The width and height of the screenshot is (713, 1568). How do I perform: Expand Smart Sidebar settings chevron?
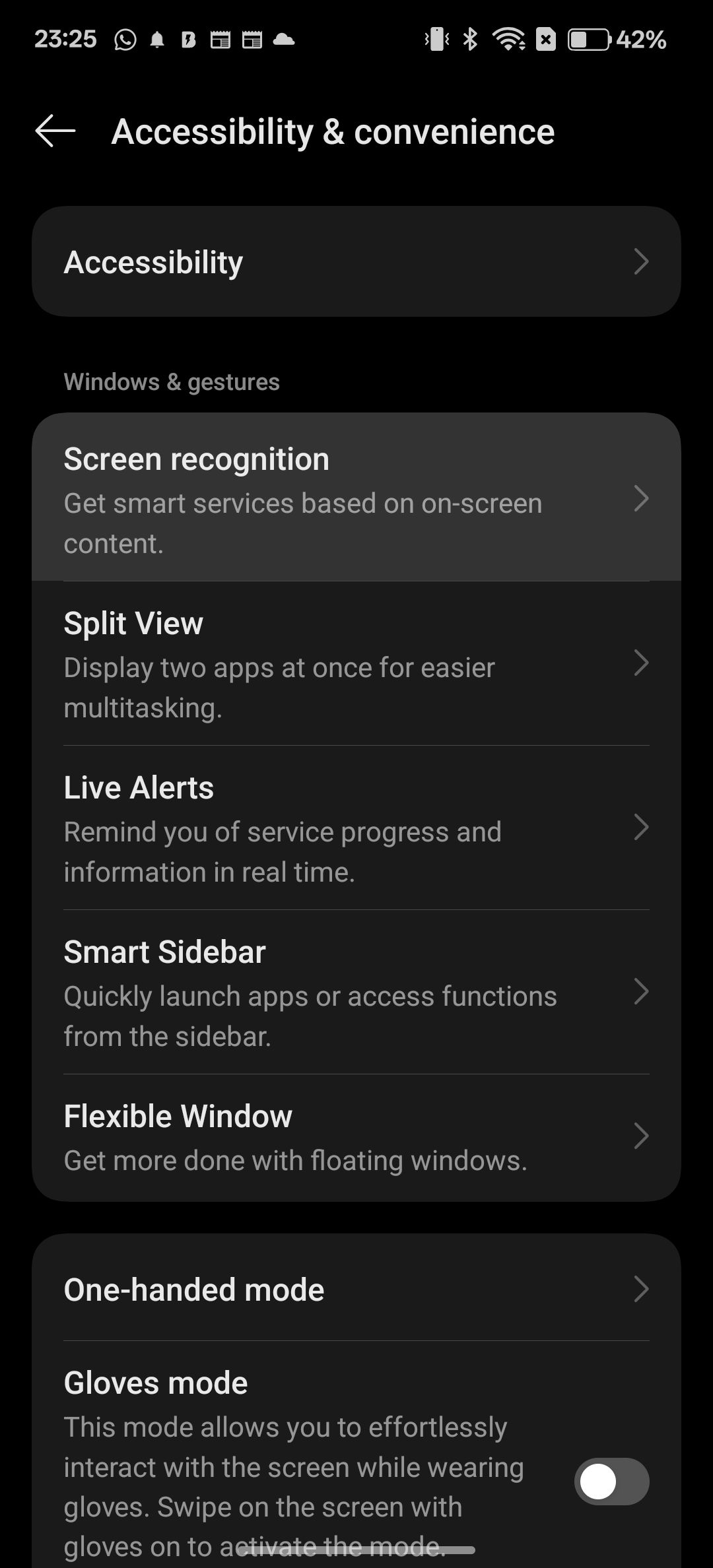(x=642, y=993)
